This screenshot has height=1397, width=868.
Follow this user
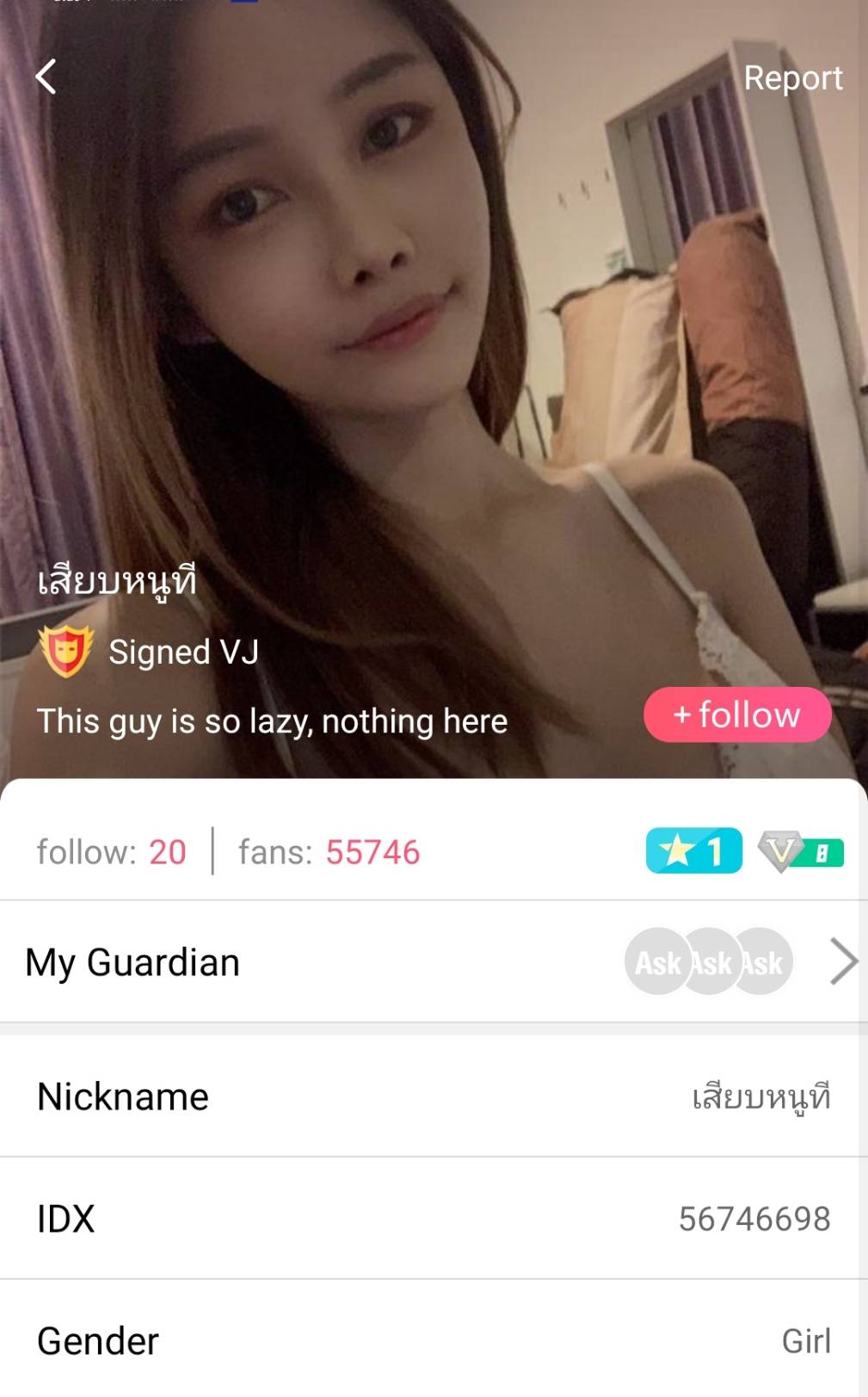tap(737, 714)
